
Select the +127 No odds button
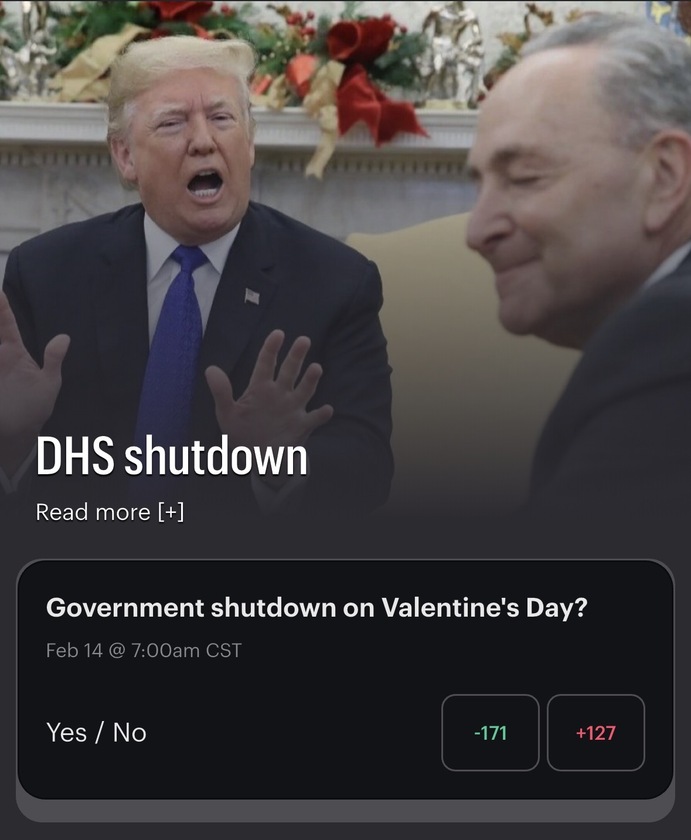[x=596, y=733]
